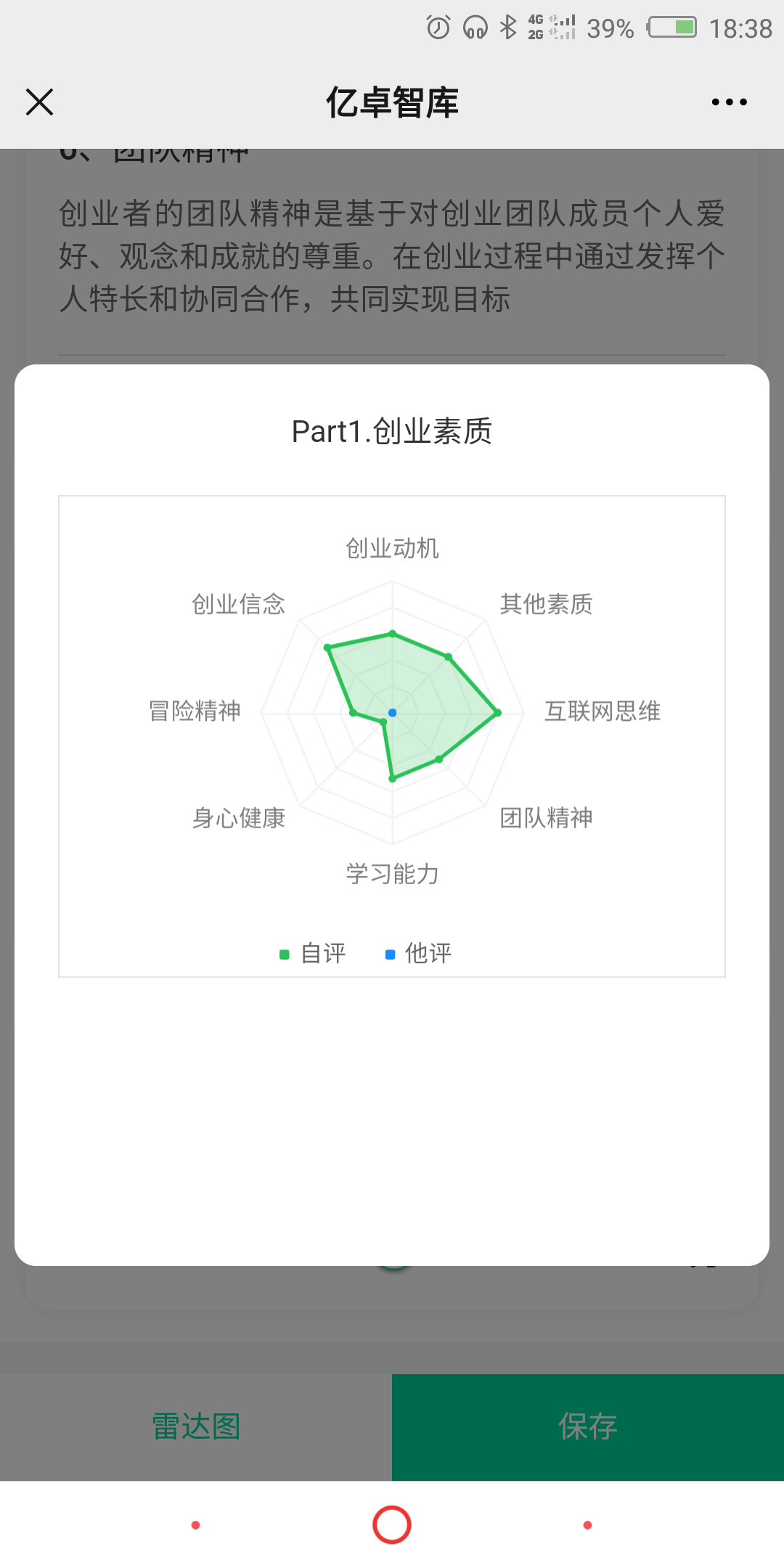Open the three-dot overflow menu
The height and width of the screenshot is (1568, 784).
tap(729, 102)
